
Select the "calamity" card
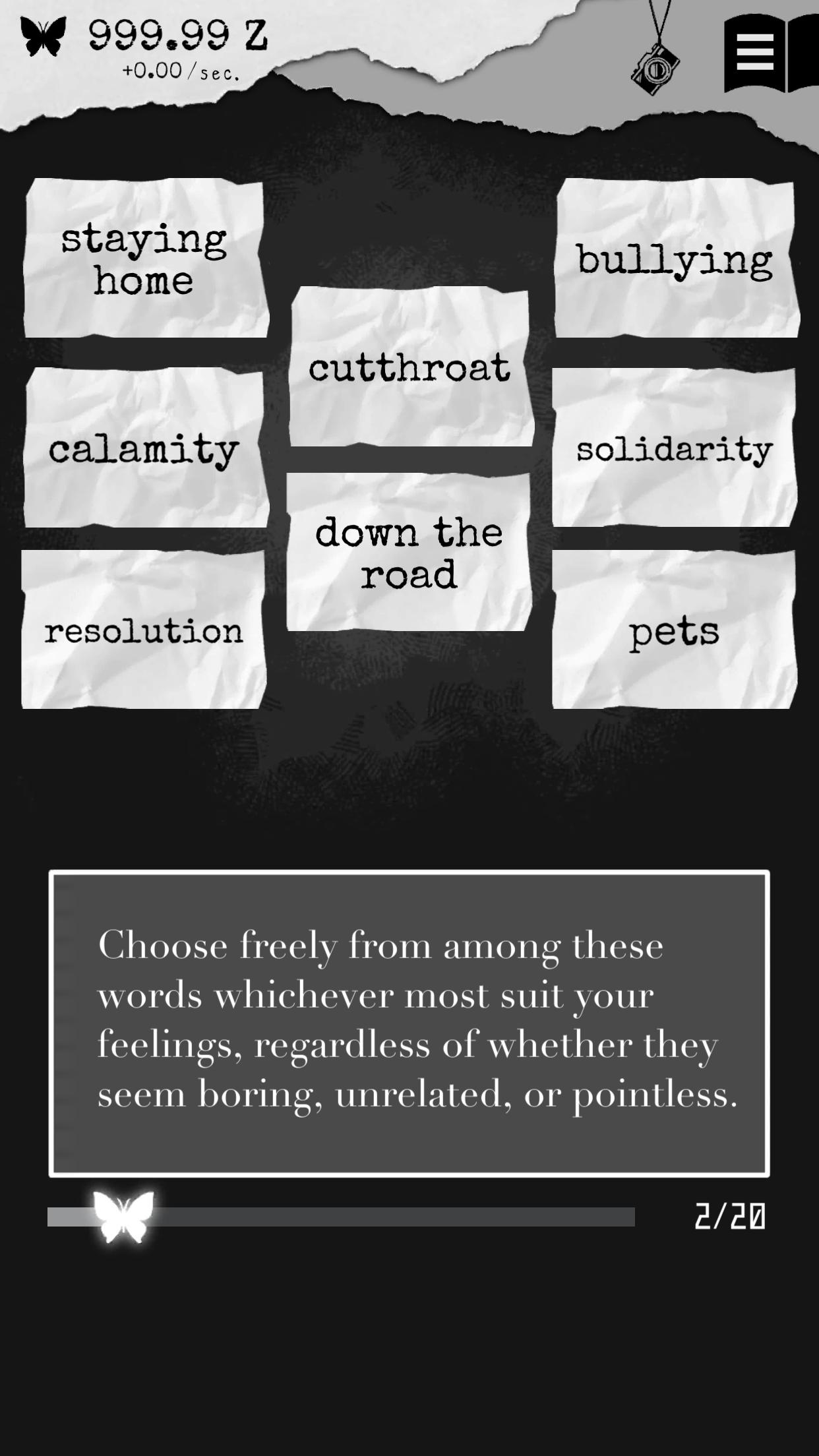[145, 448]
